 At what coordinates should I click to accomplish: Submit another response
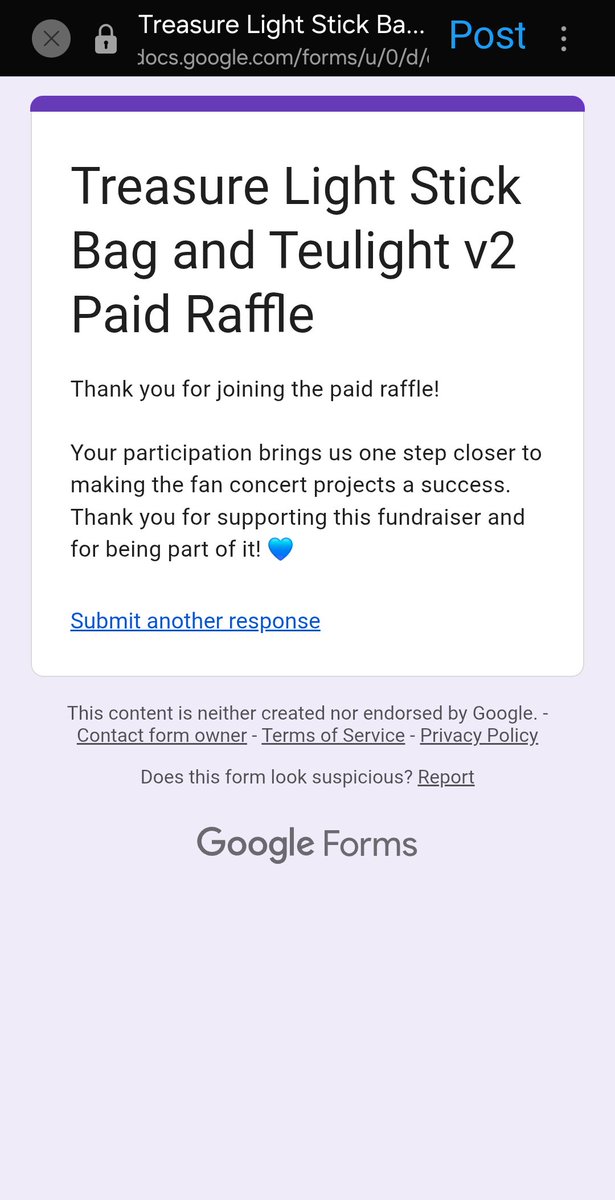click(x=195, y=621)
